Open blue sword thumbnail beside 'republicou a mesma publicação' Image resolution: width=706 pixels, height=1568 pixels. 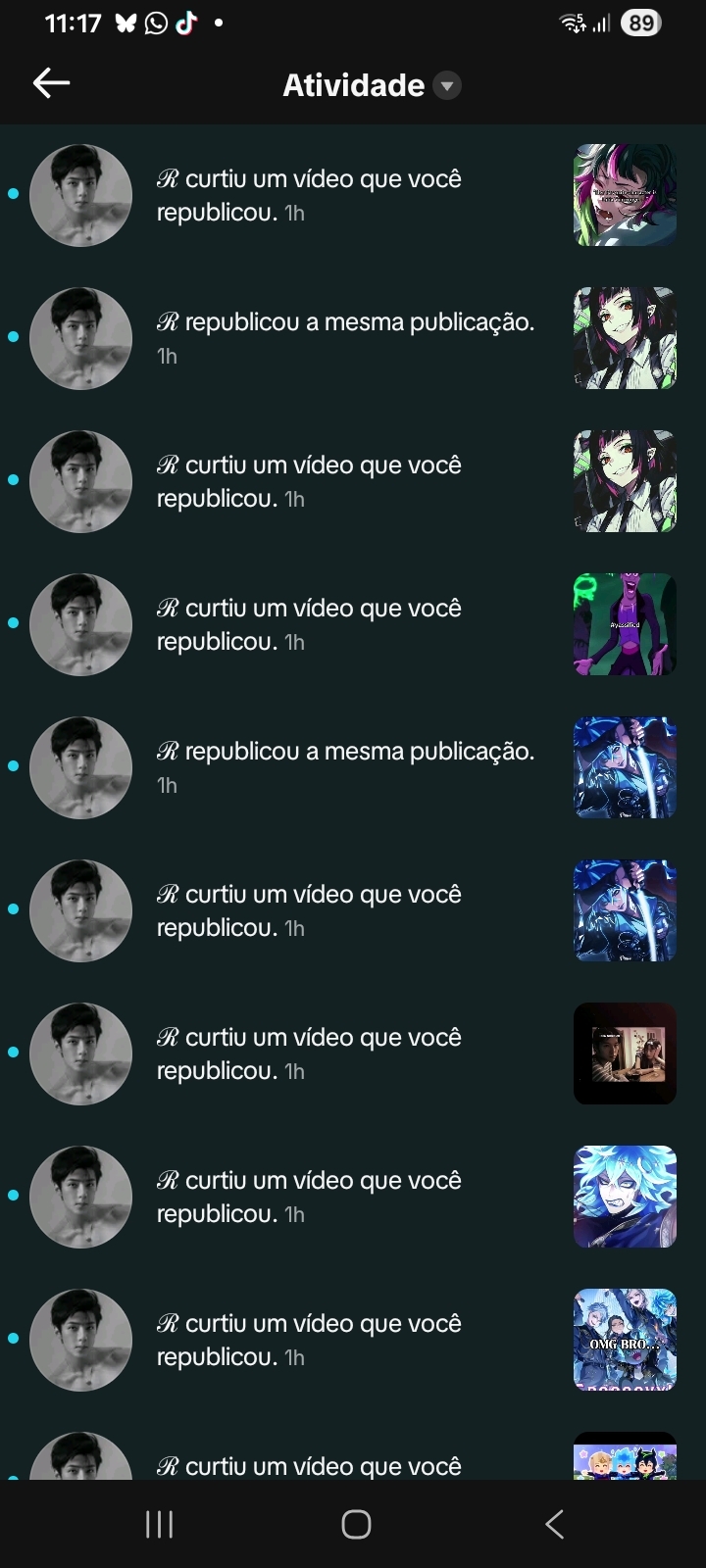pos(625,767)
